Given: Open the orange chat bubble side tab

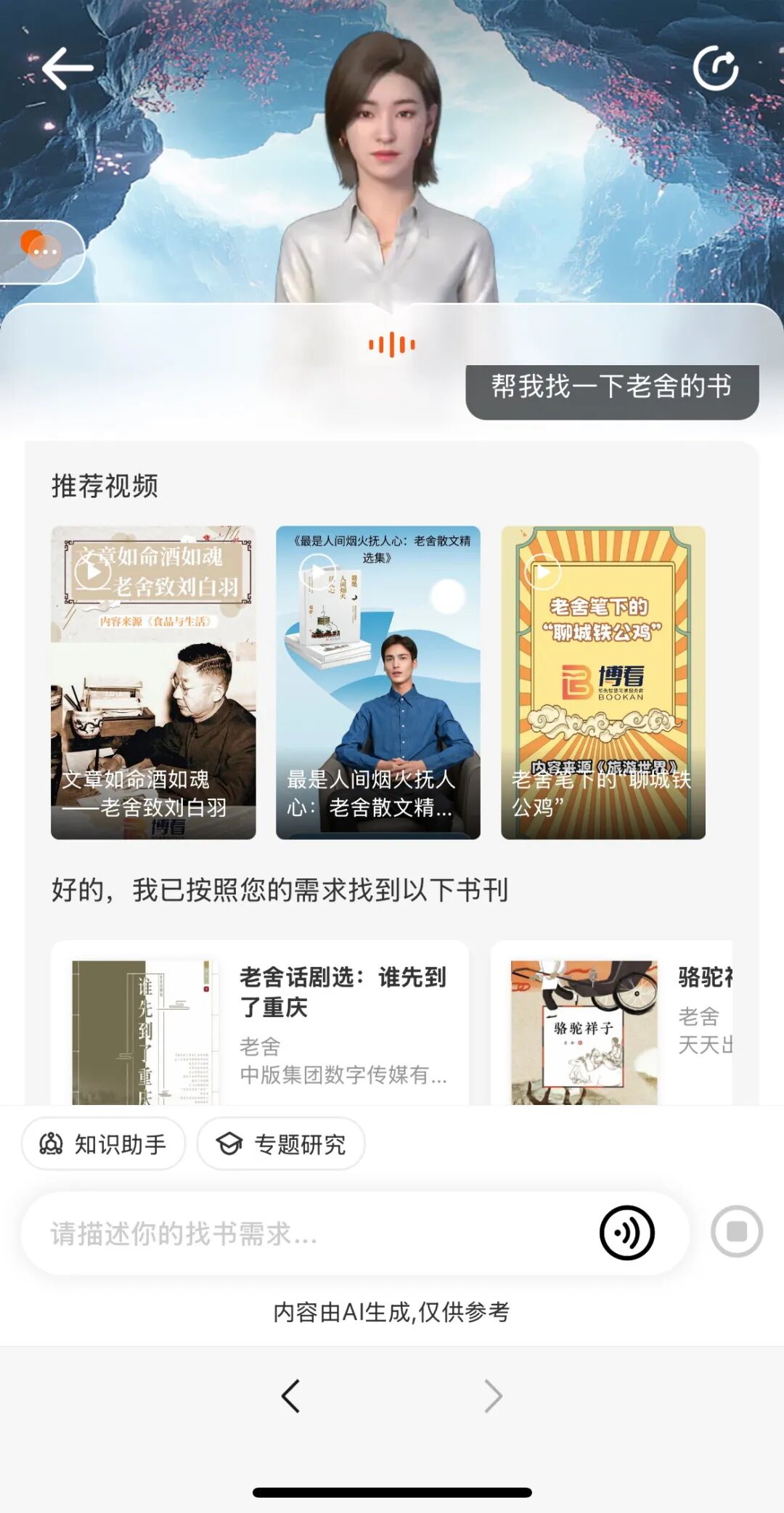Looking at the screenshot, I should pyautogui.click(x=41, y=251).
